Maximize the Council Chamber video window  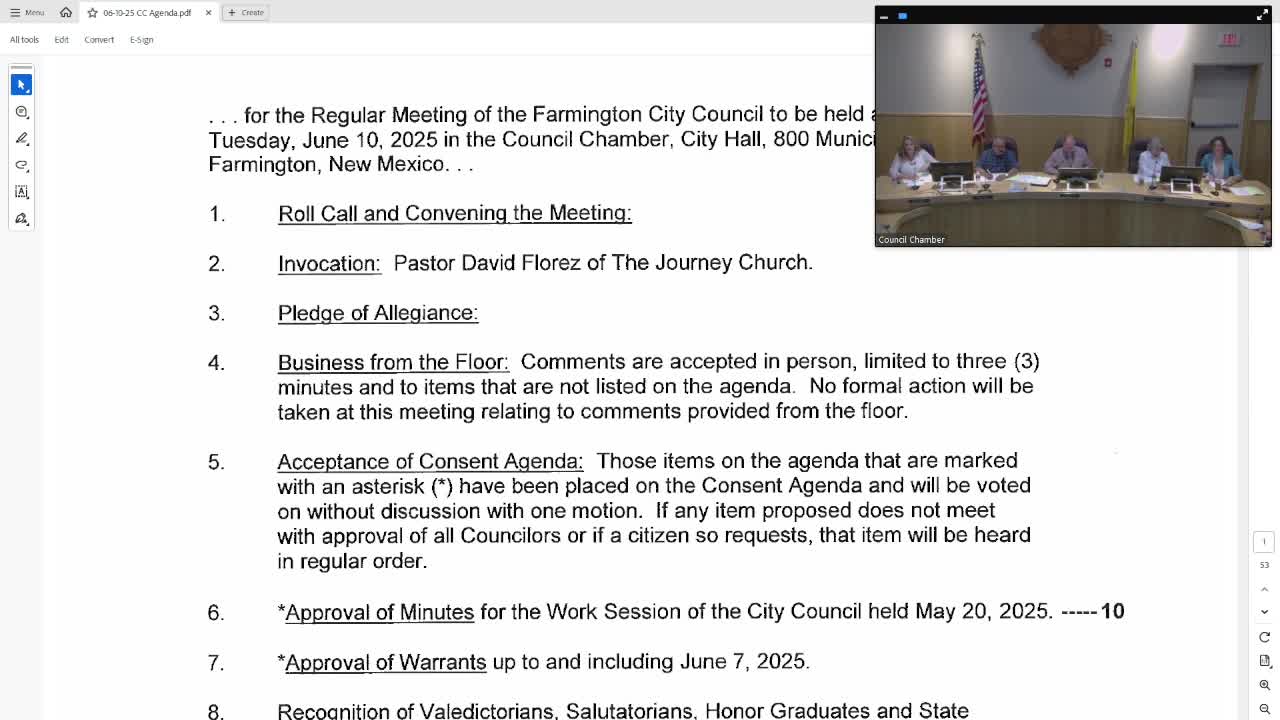1262,15
